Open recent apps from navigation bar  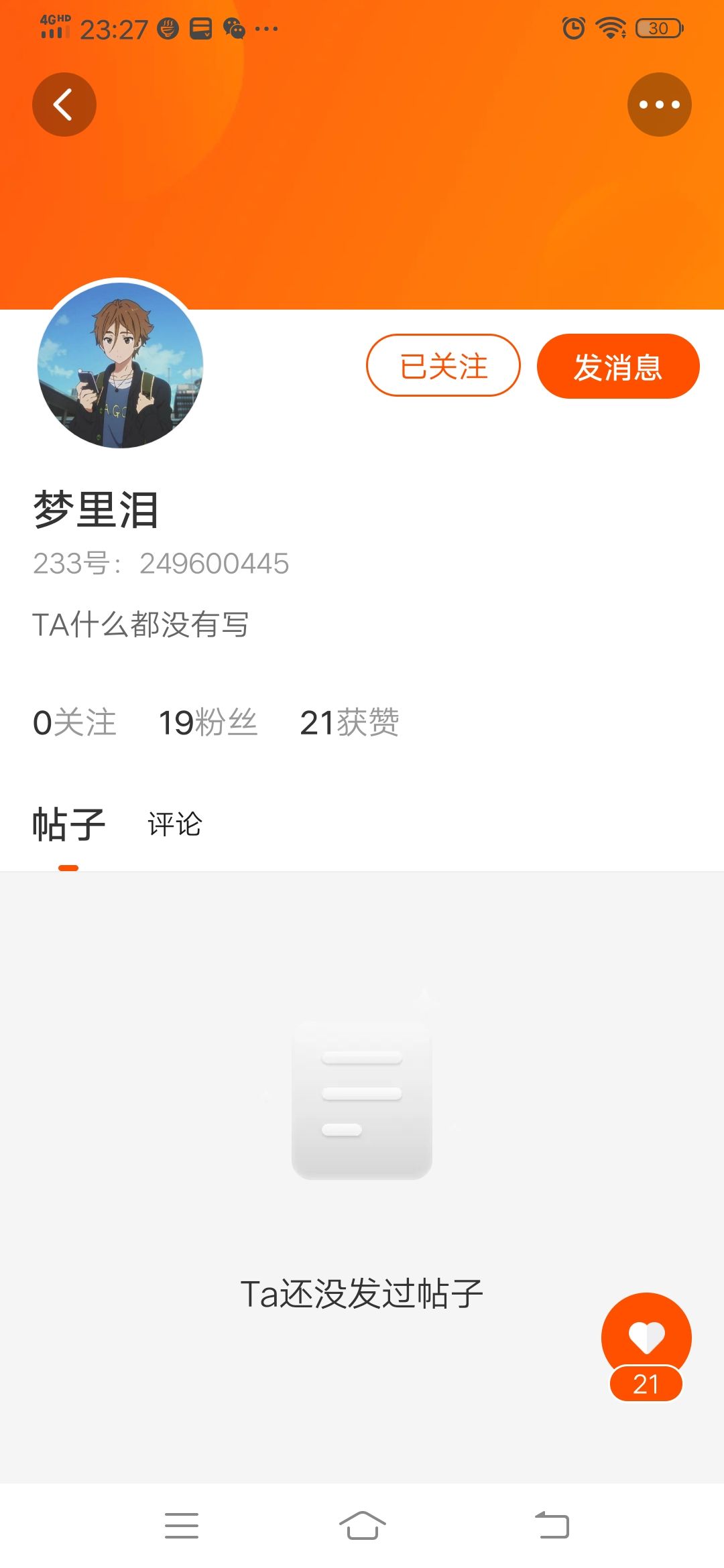[x=182, y=1526]
